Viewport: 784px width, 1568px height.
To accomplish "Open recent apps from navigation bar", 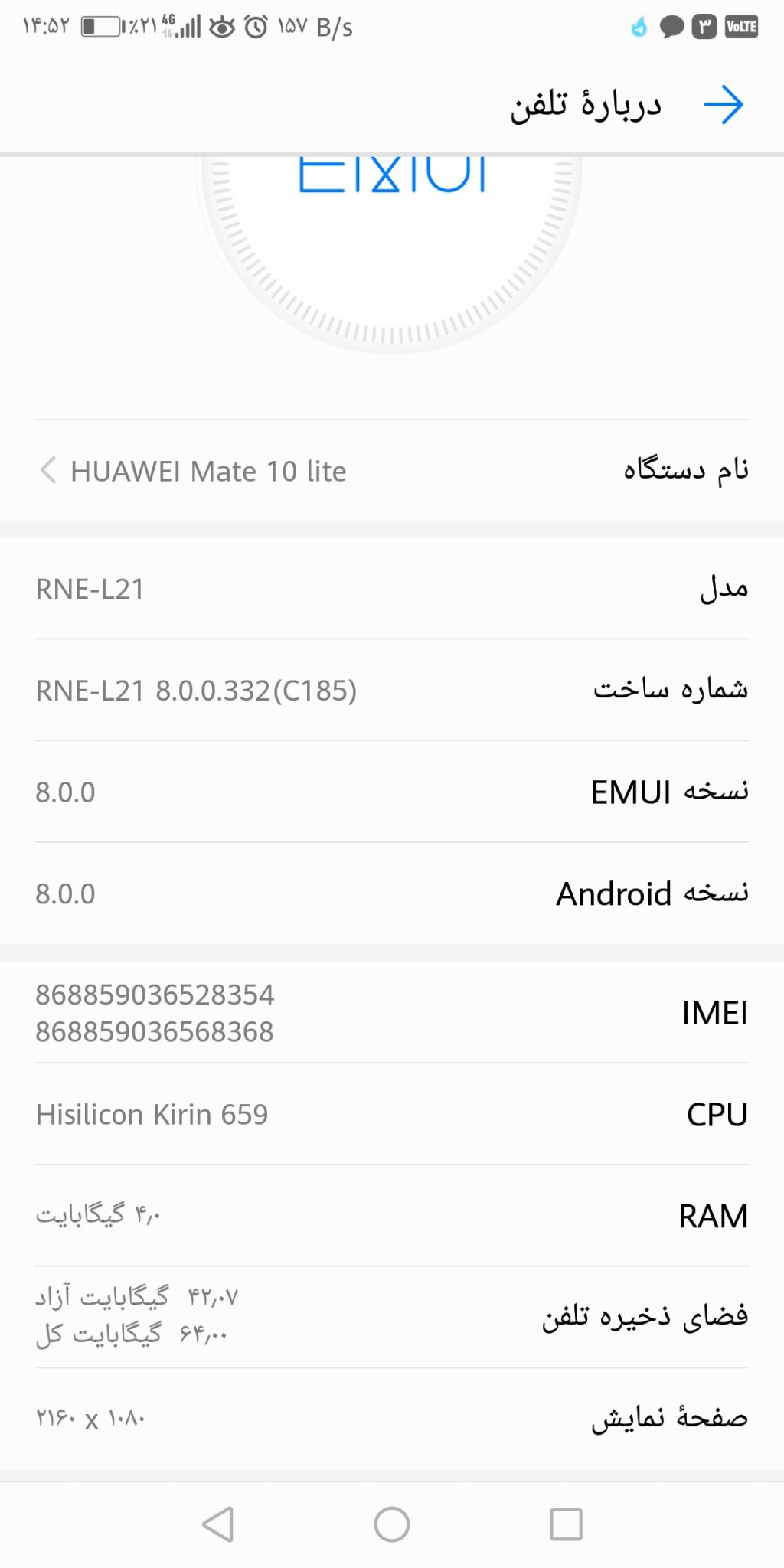I will coord(566,1524).
